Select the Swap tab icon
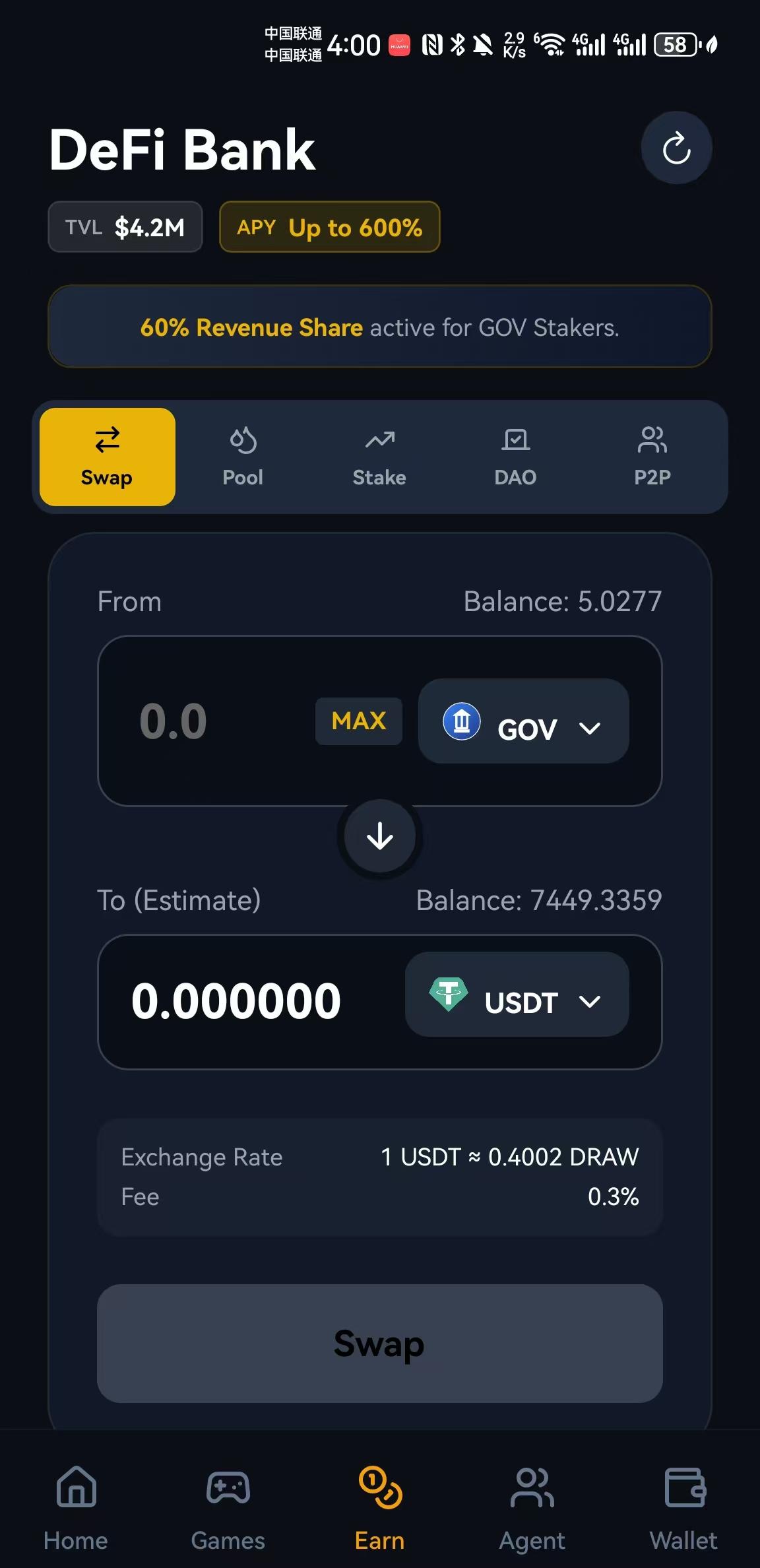The image size is (760, 1568). pos(107,439)
